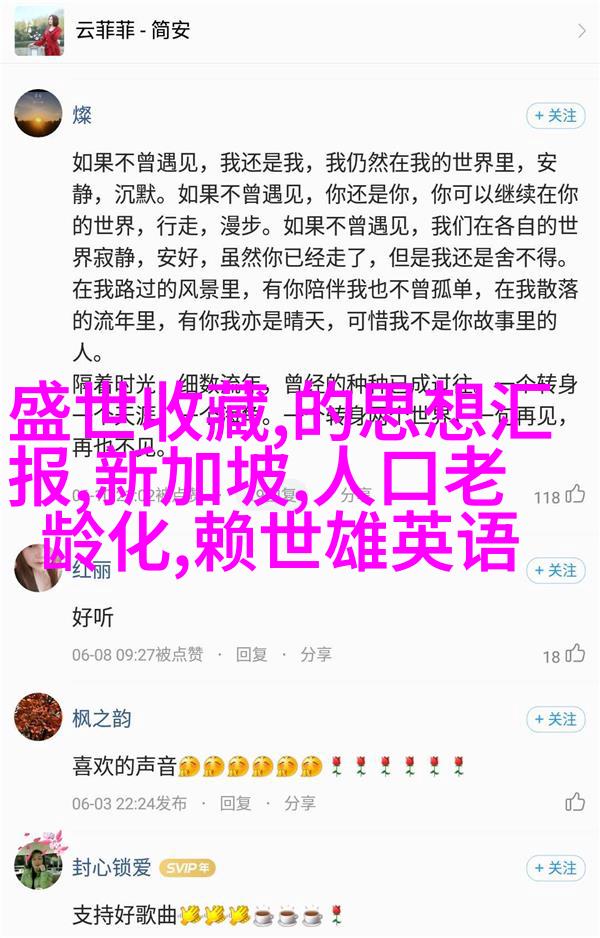This screenshot has width=600, height=938.
Task: View 枫之韵's profile picture
Action: 38,718
